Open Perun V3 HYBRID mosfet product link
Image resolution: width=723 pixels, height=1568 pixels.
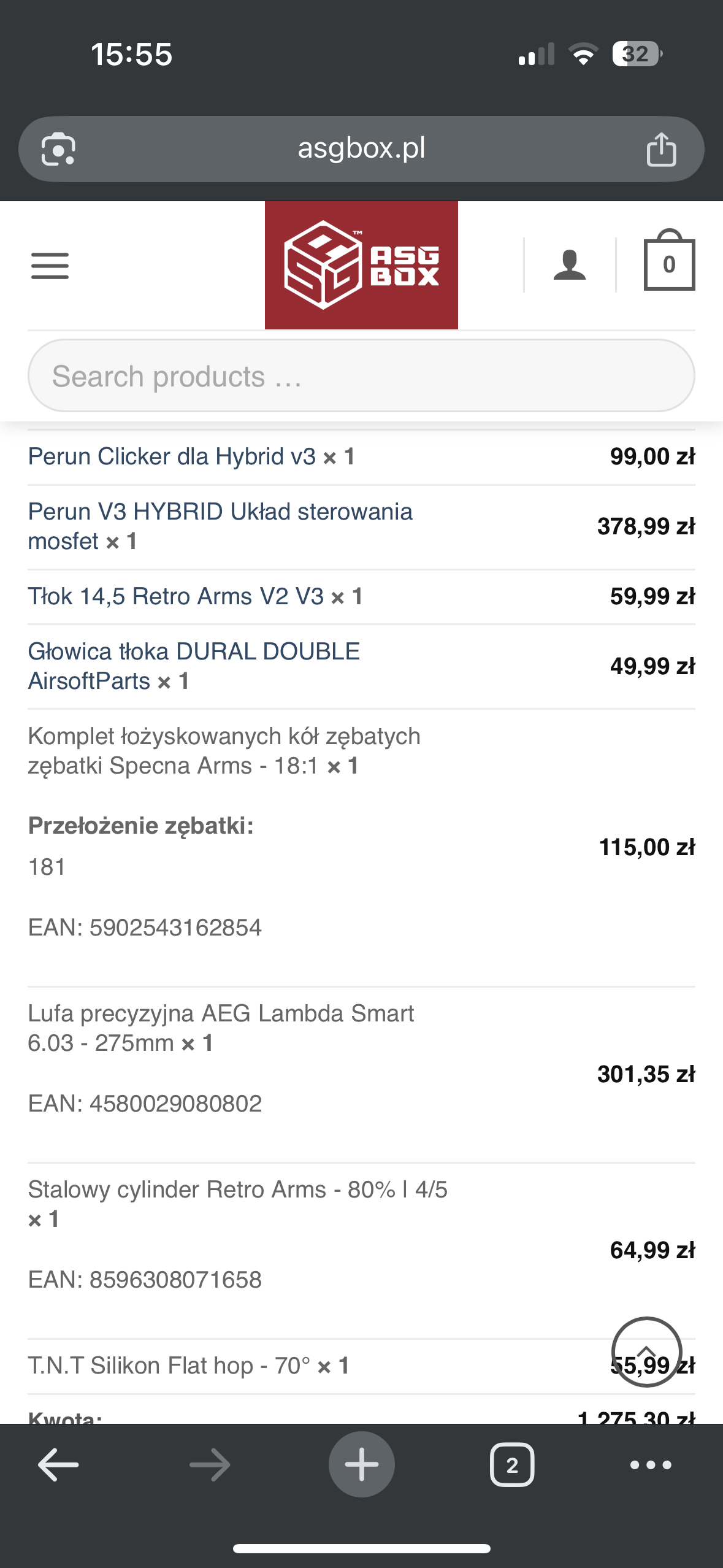[x=220, y=526]
